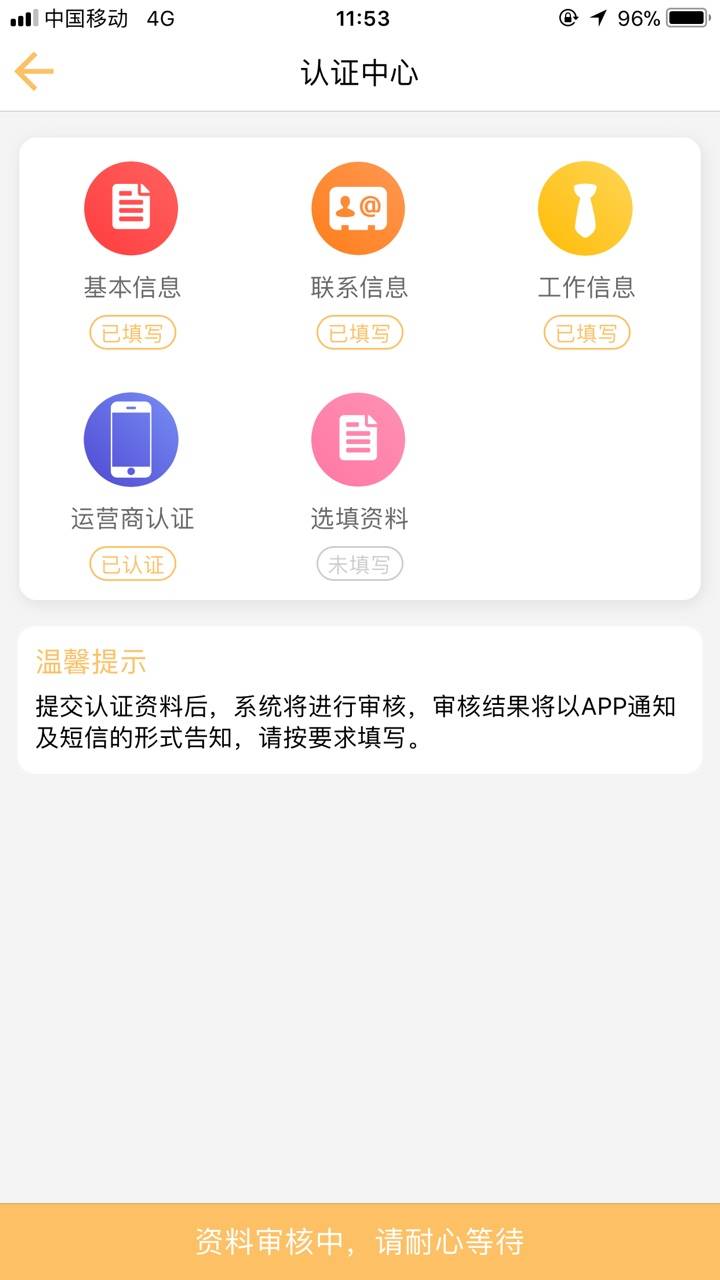Open the 基本信息 (Basic Info) red document icon

click(131, 207)
